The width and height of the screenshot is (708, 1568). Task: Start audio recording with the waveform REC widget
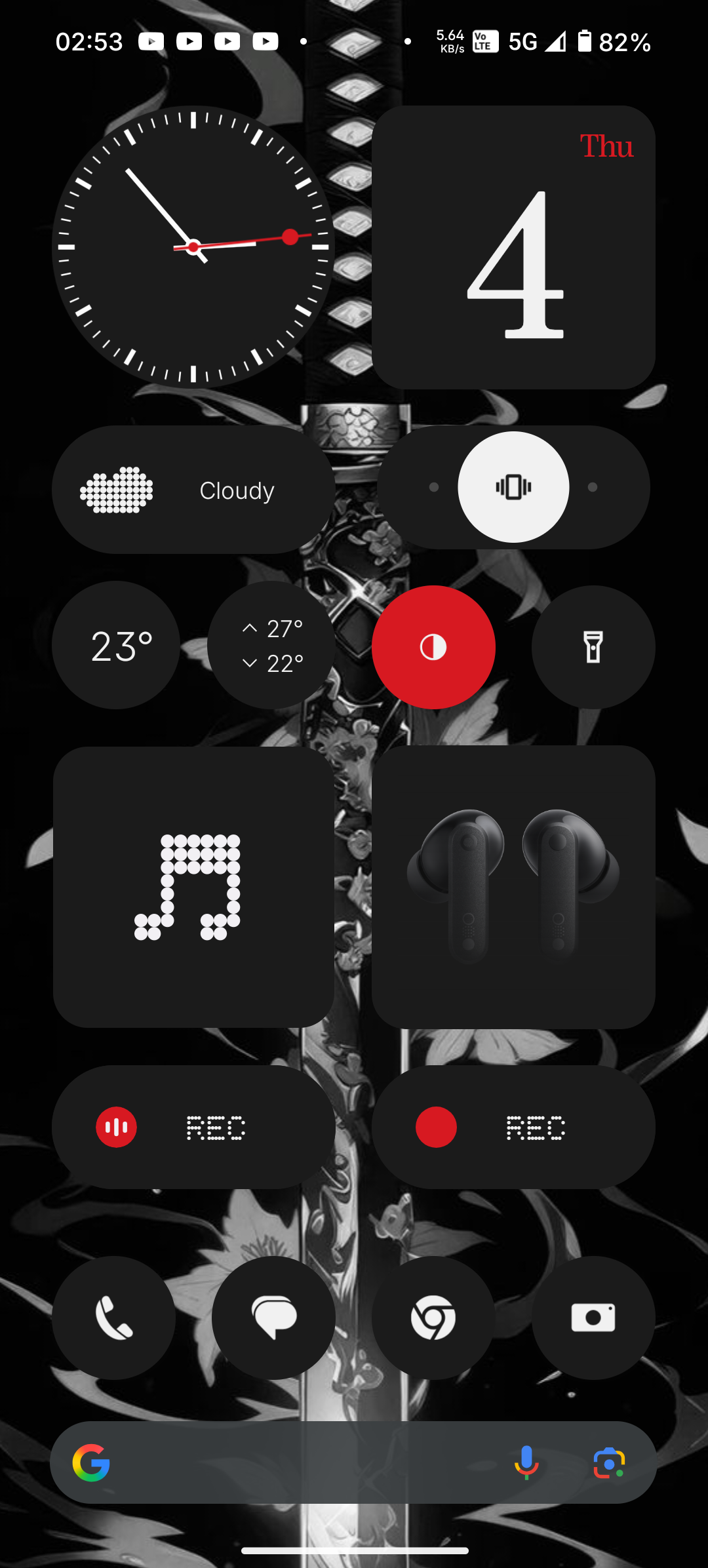193,1127
